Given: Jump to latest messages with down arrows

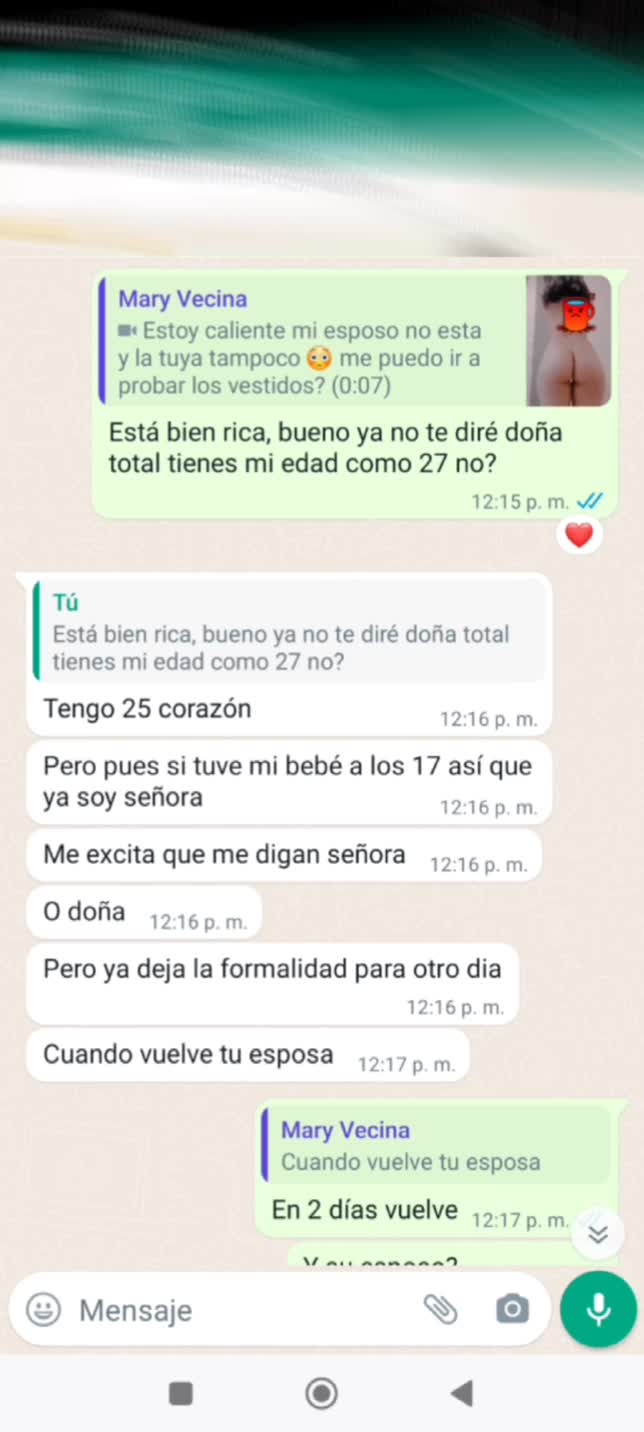Looking at the screenshot, I should point(598,1235).
